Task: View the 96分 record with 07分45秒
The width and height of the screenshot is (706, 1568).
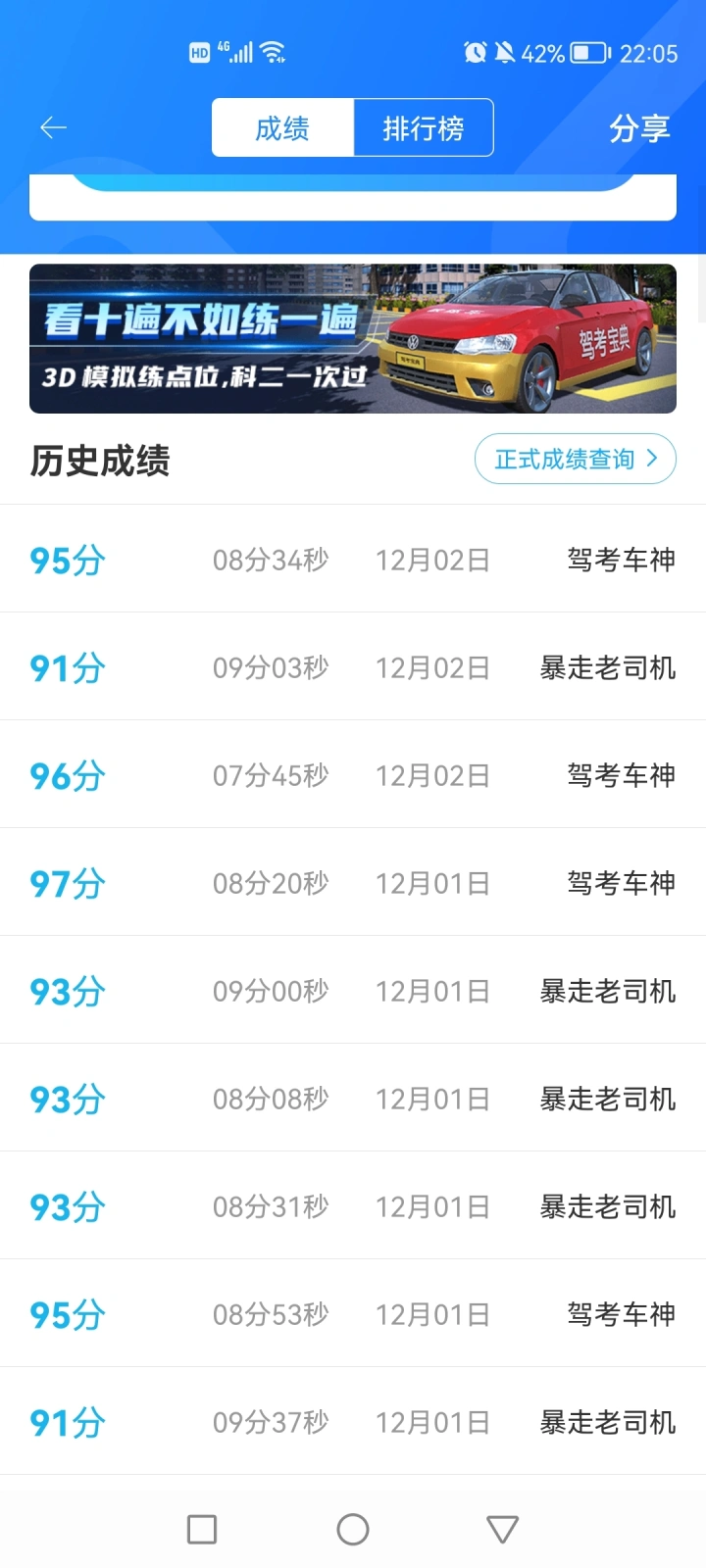Action: click(x=353, y=774)
